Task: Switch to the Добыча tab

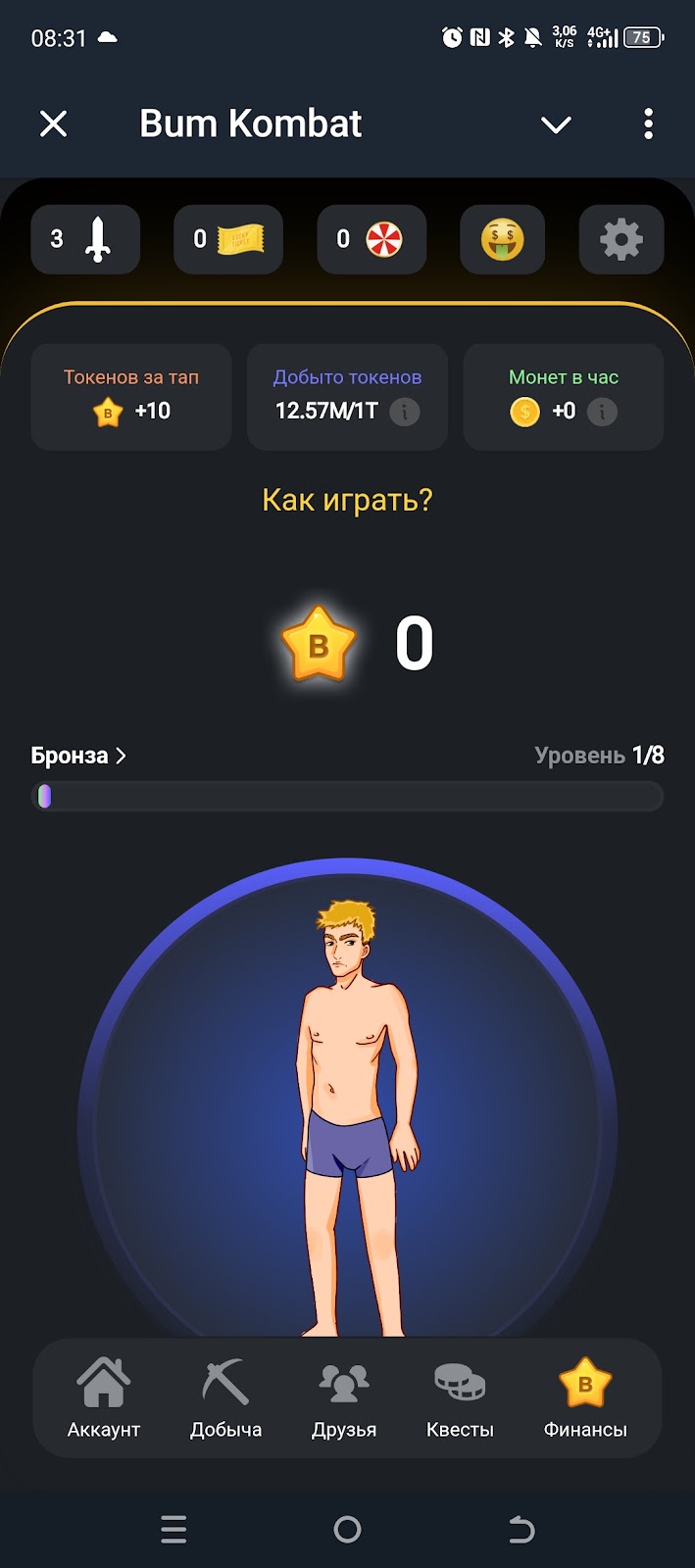Action: 225,1398
